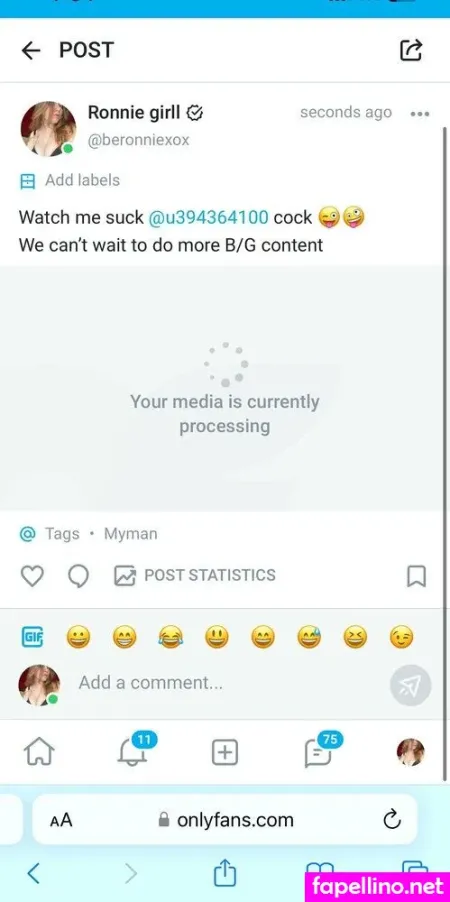Open the Myman tag
450x902 pixels.
point(131,534)
